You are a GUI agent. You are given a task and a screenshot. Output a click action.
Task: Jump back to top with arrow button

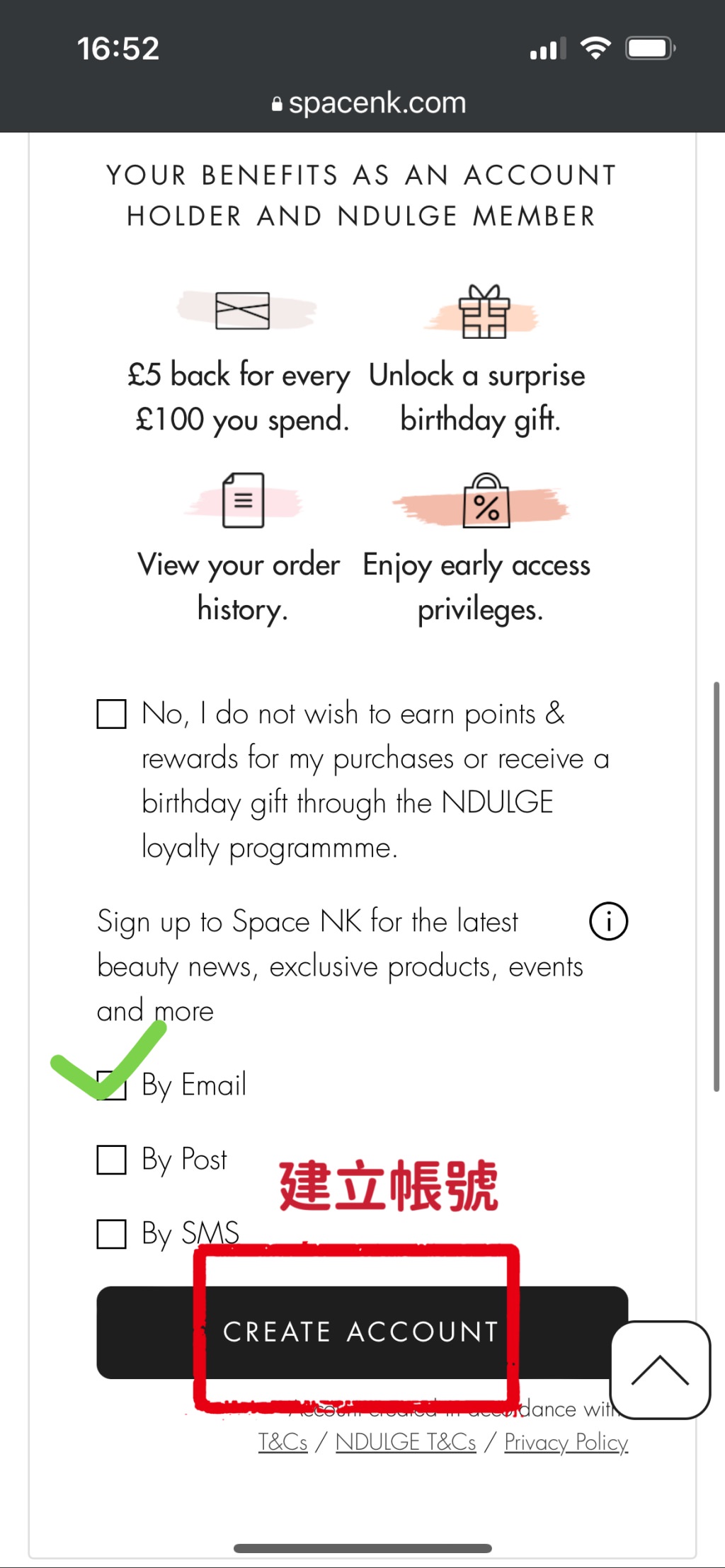tap(660, 1370)
